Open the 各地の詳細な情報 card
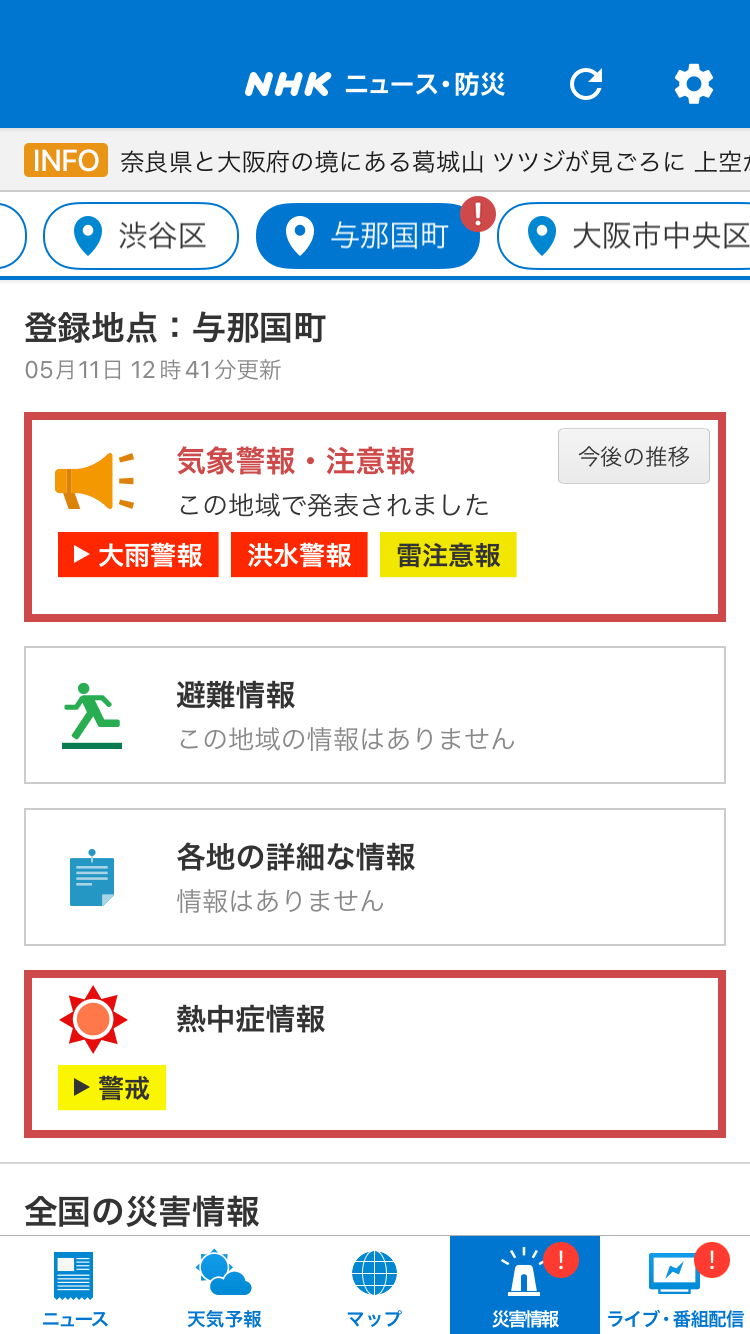 [x=375, y=877]
